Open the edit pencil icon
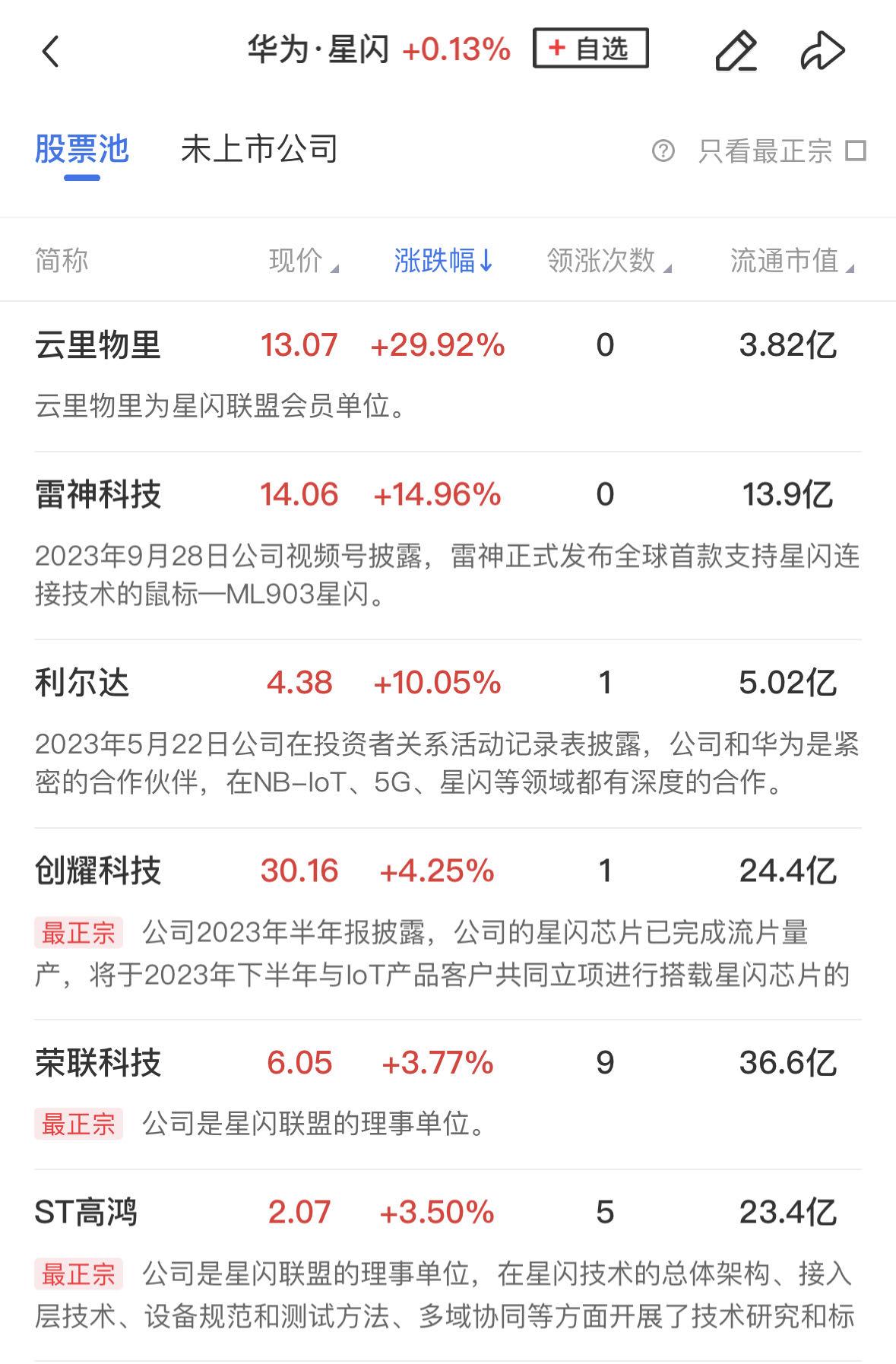Screen dimensions: 896x1364 coord(736,51)
